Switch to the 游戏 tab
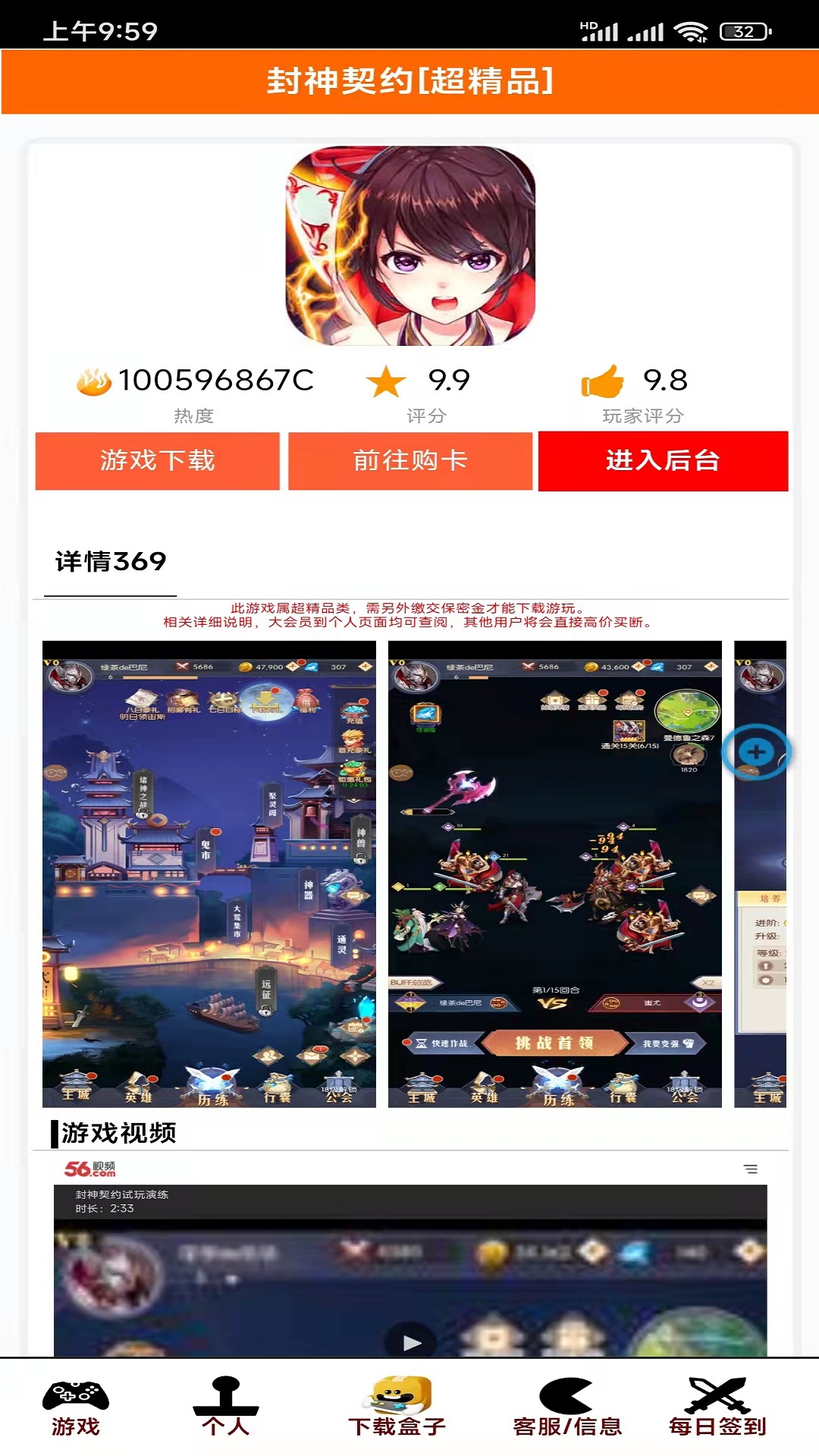Image resolution: width=819 pixels, height=1456 pixels. [x=76, y=1408]
